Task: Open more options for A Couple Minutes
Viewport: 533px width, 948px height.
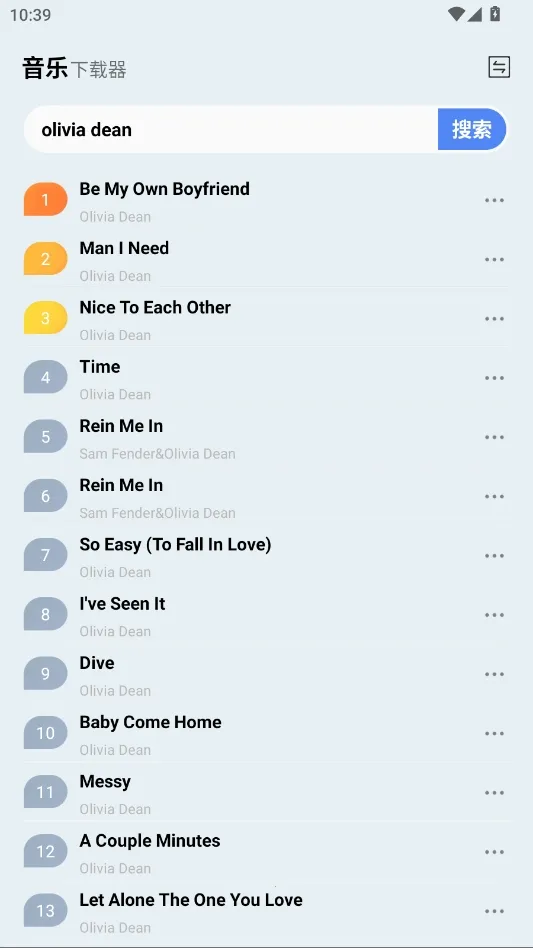Action: [494, 852]
